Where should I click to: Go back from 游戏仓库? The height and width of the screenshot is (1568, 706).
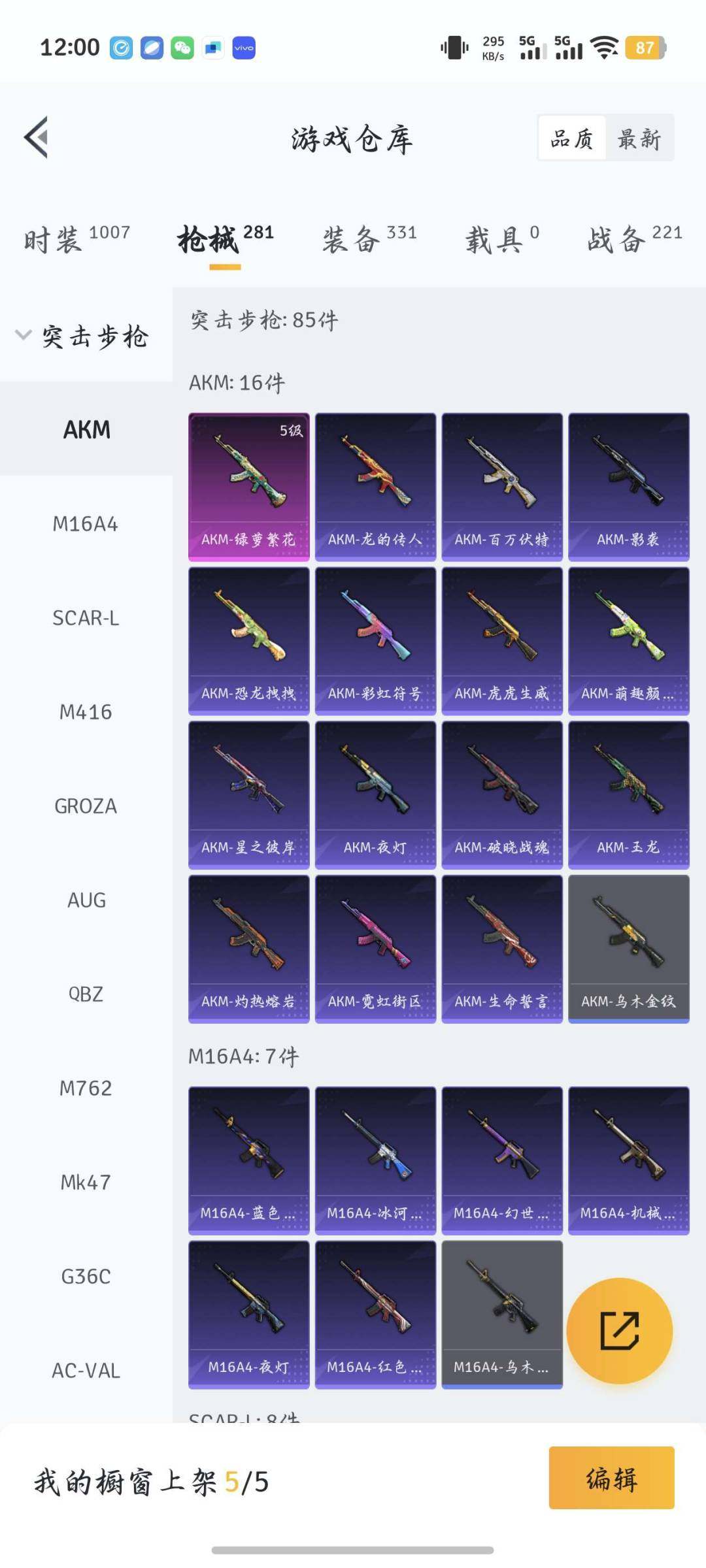coord(37,137)
